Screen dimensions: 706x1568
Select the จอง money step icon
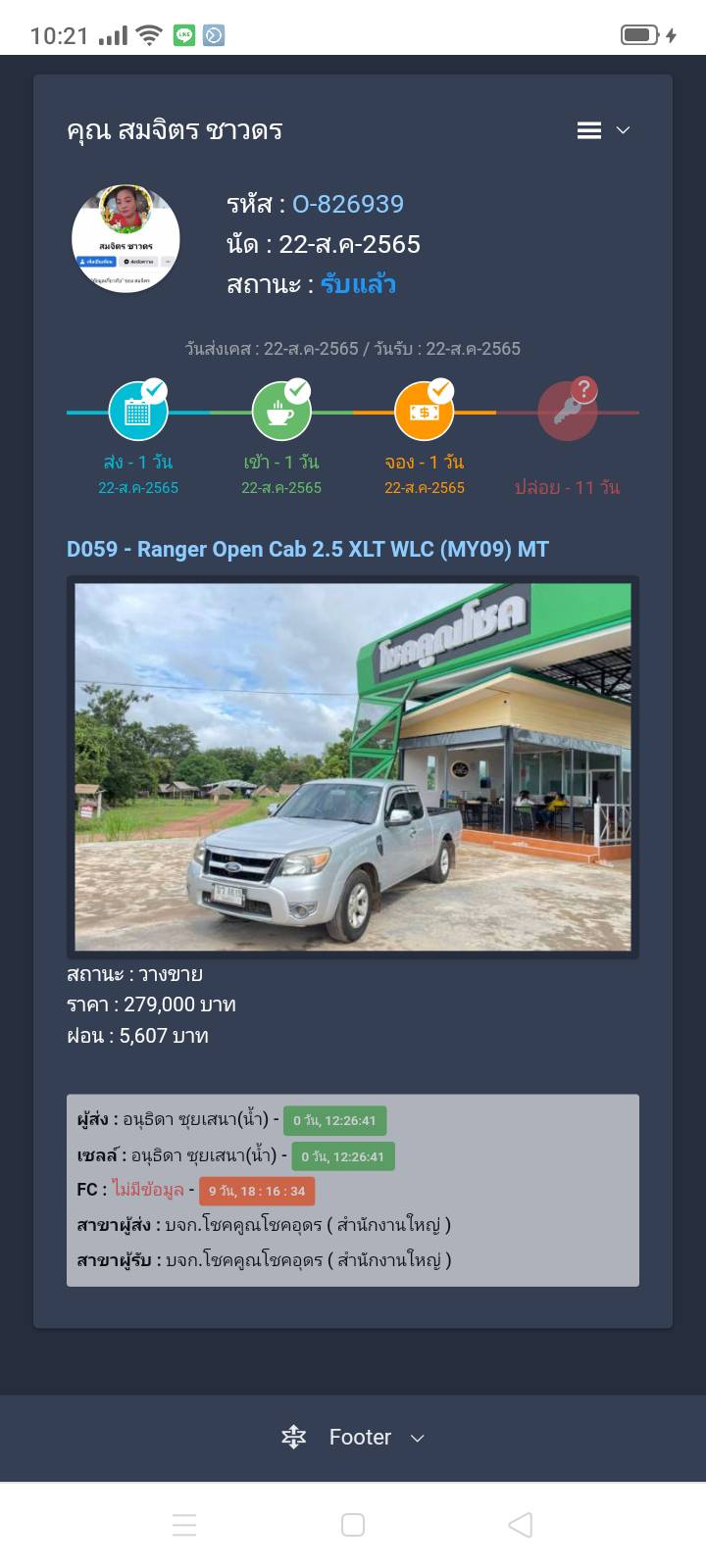point(425,411)
